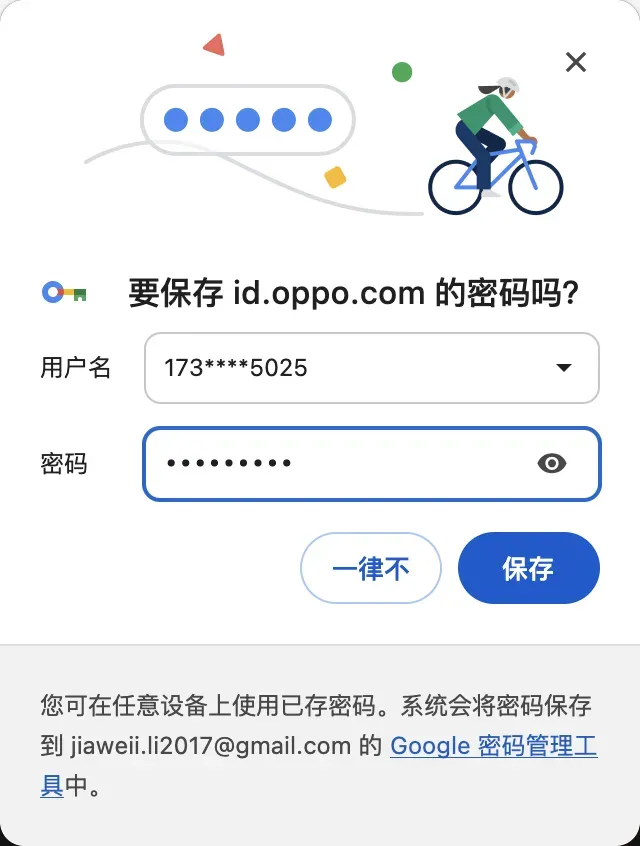
Task: Close the save password dialog
Action: pyautogui.click(x=575, y=62)
